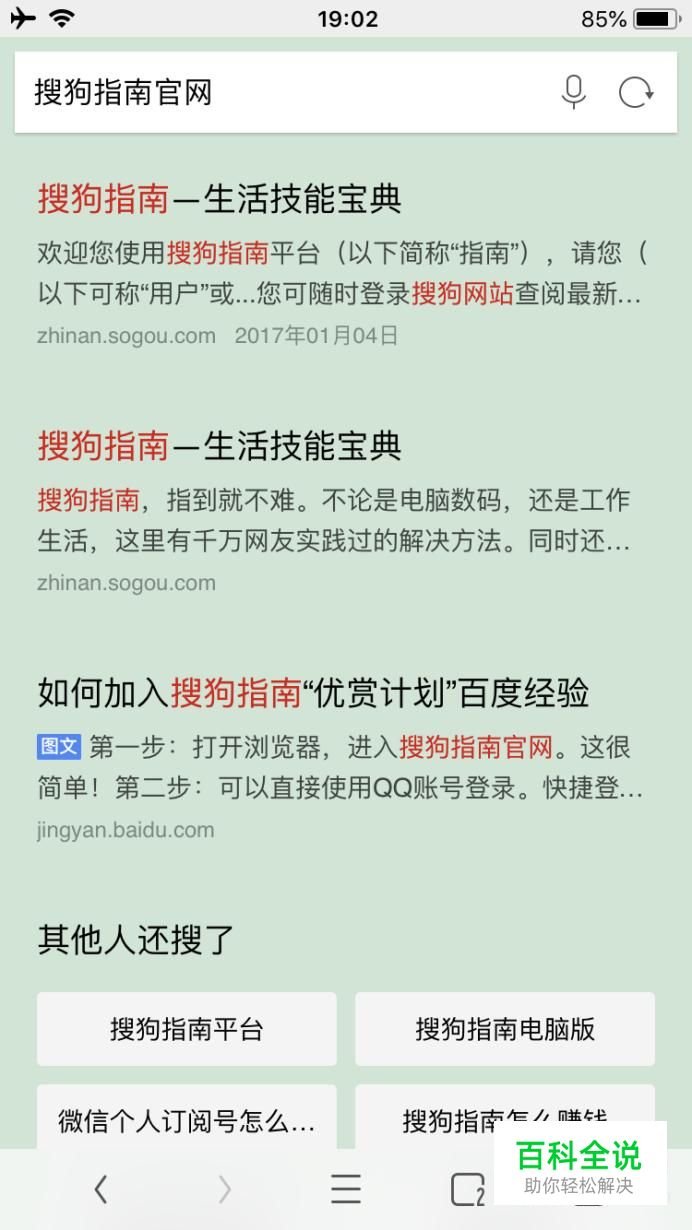Tap the search box containing 搜狗指南官网
This screenshot has width=692, height=1230.
click(x=280, y=93)
